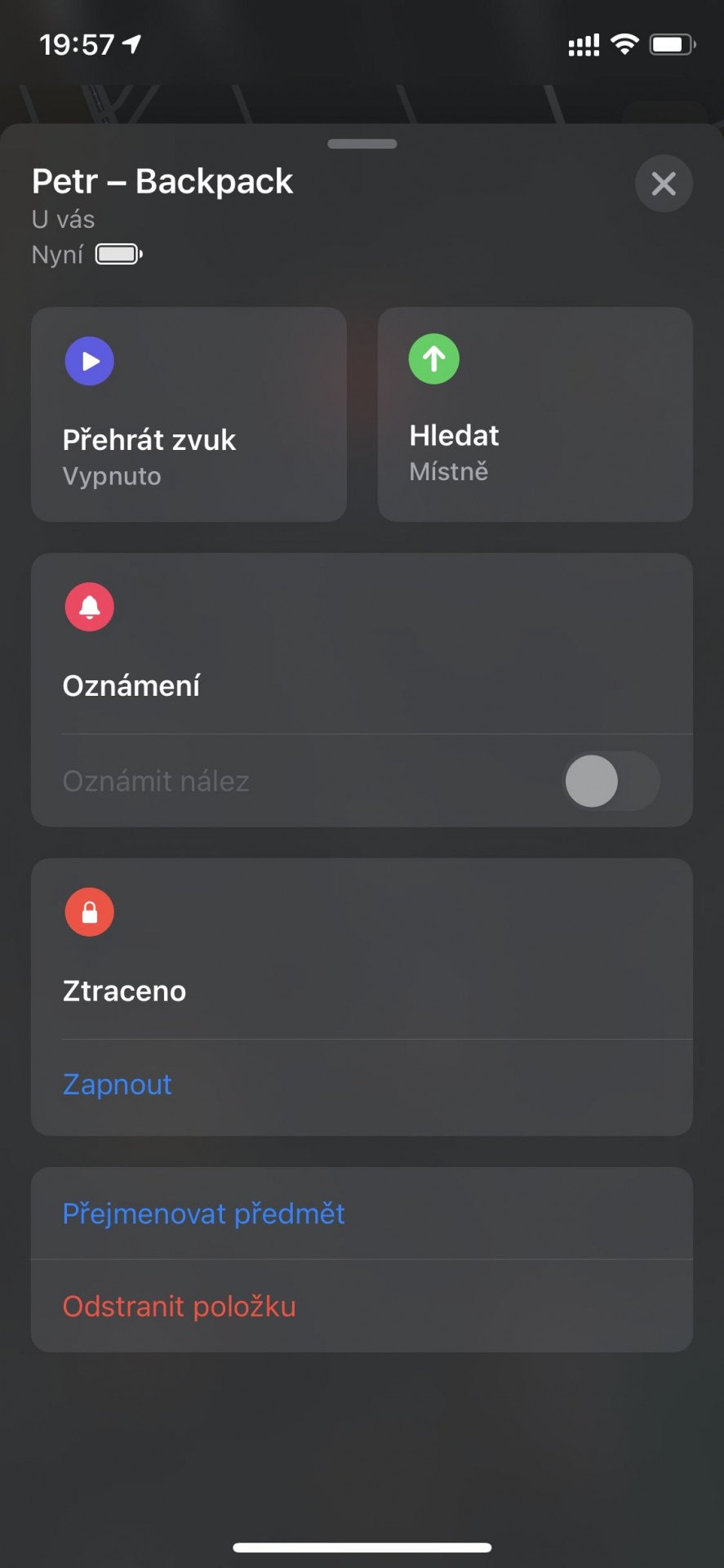Screen dimensions: 724x1568
Task: Close the Petr – Backpack panel
Action: point(664,184)
